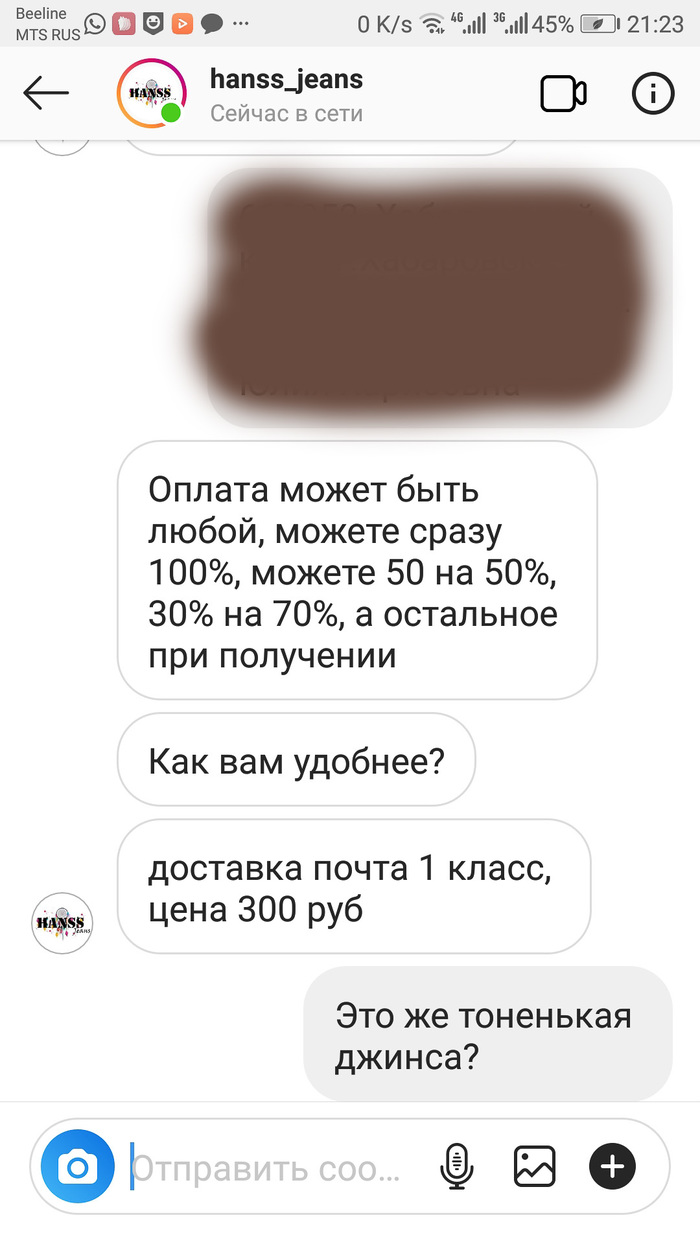Screen dimensions: 700x1244
Task: Focus the message input field
Action: pos(270,1167)
